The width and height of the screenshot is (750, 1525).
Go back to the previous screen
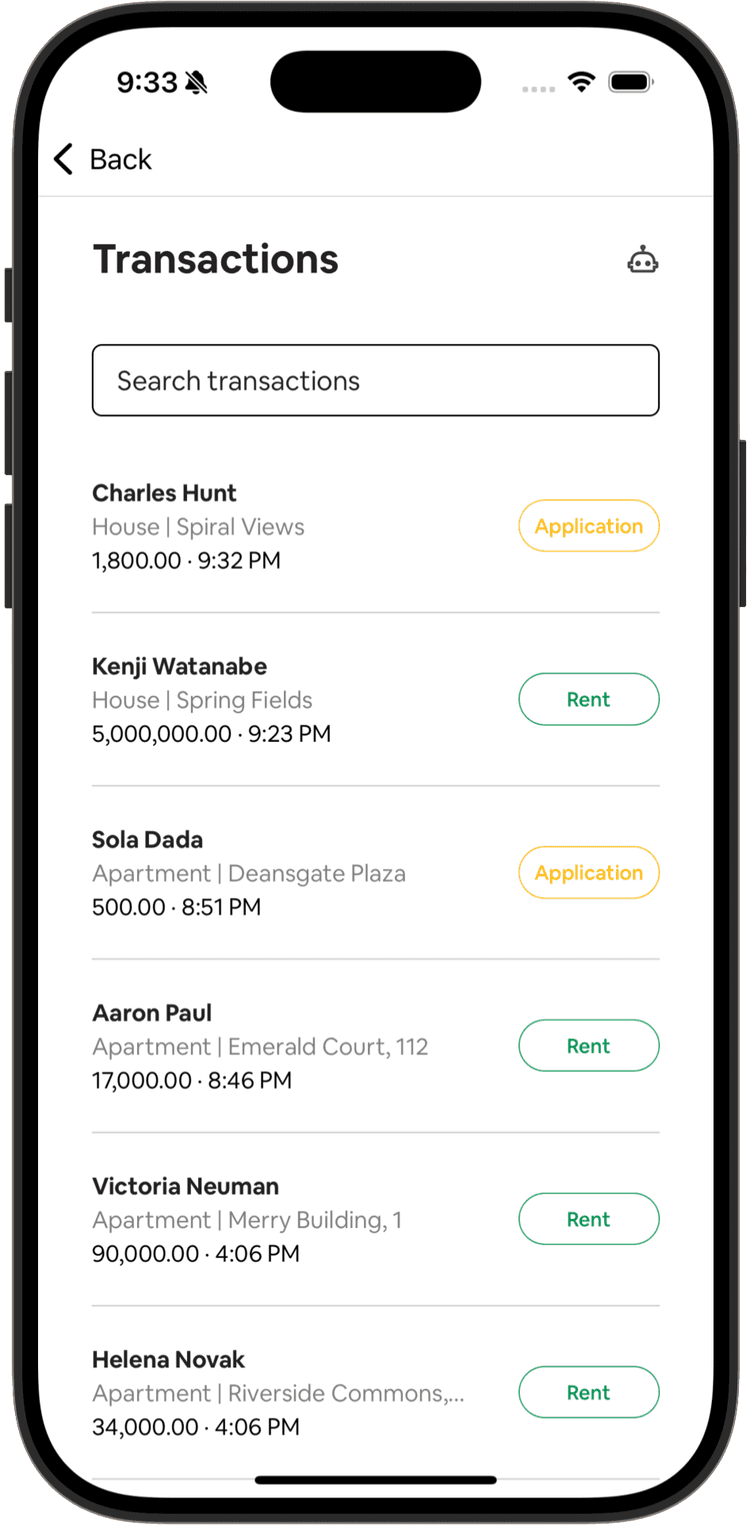click(103, 159)
